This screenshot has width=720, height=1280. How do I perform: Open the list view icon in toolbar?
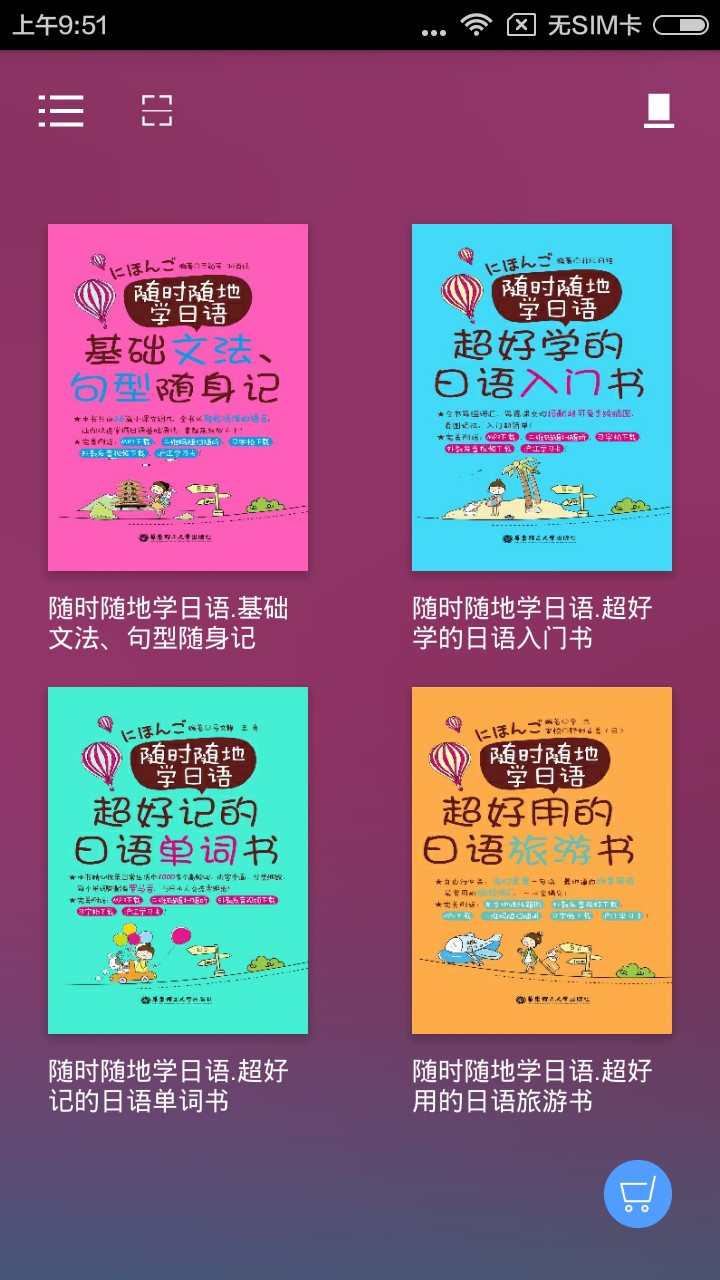pos(61,111)
